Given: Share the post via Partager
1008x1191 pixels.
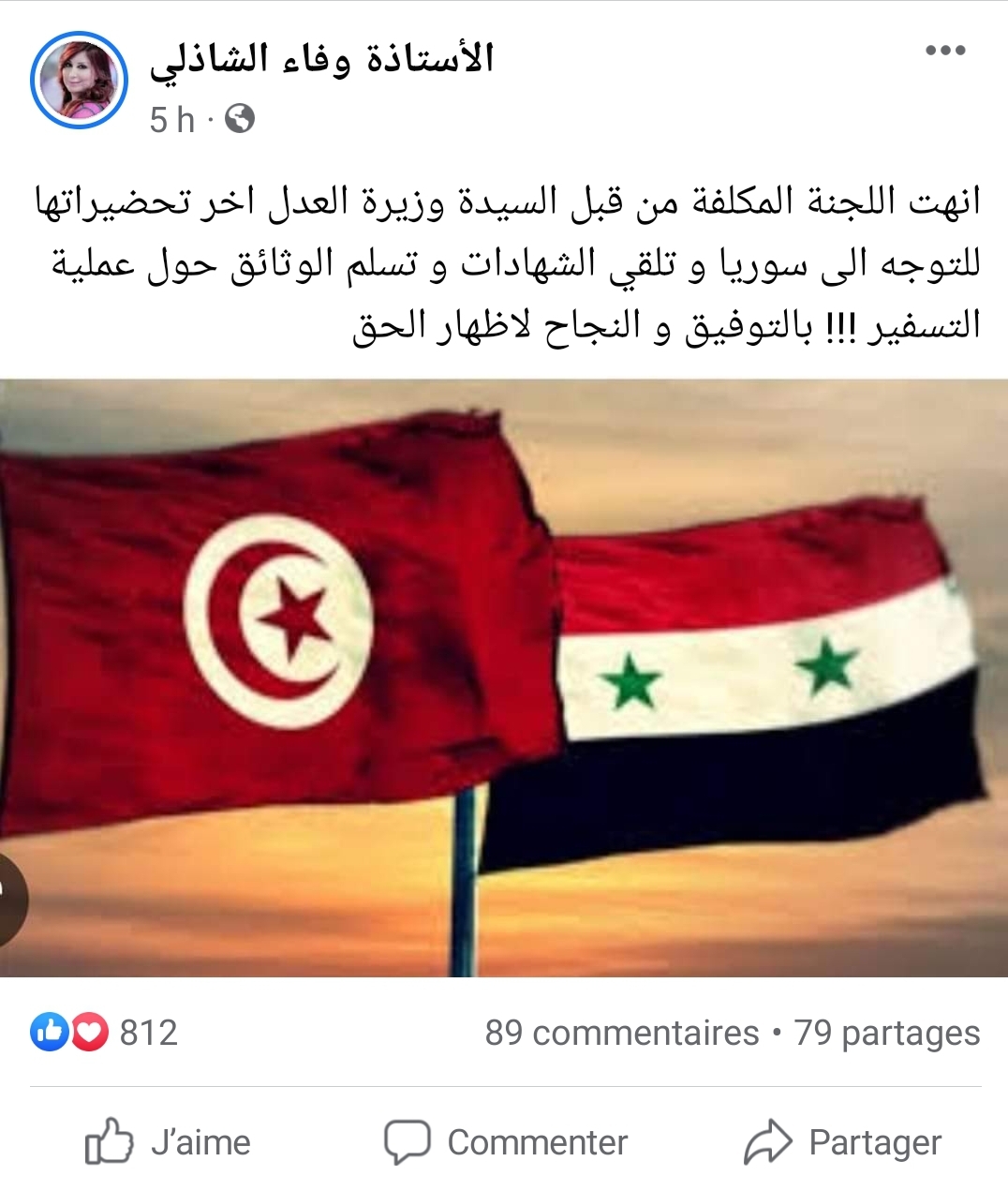Looking at the screenshot, I should point(843,1142).
